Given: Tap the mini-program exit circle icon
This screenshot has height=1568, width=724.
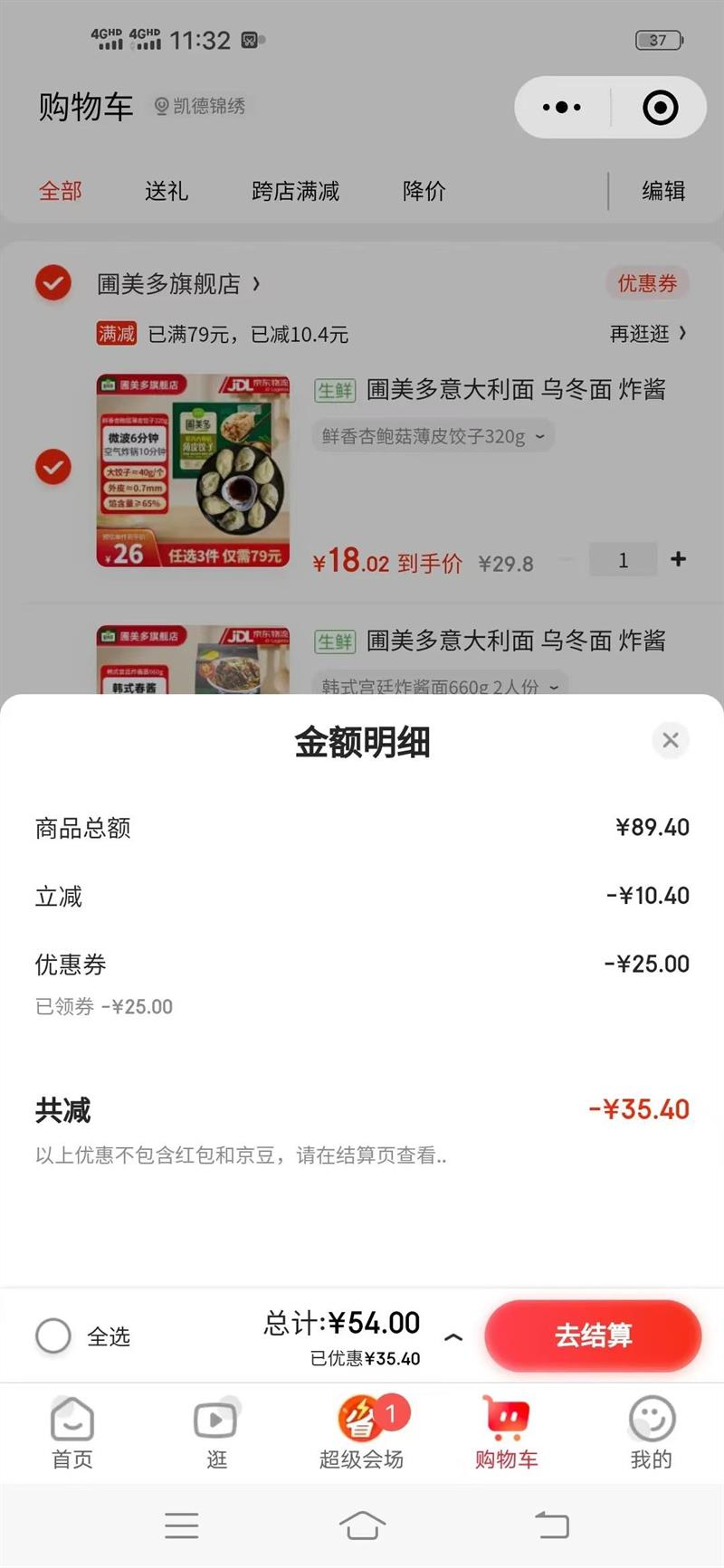Looking at the screenshot, I should pyautogui.click(x=660, y=107).
